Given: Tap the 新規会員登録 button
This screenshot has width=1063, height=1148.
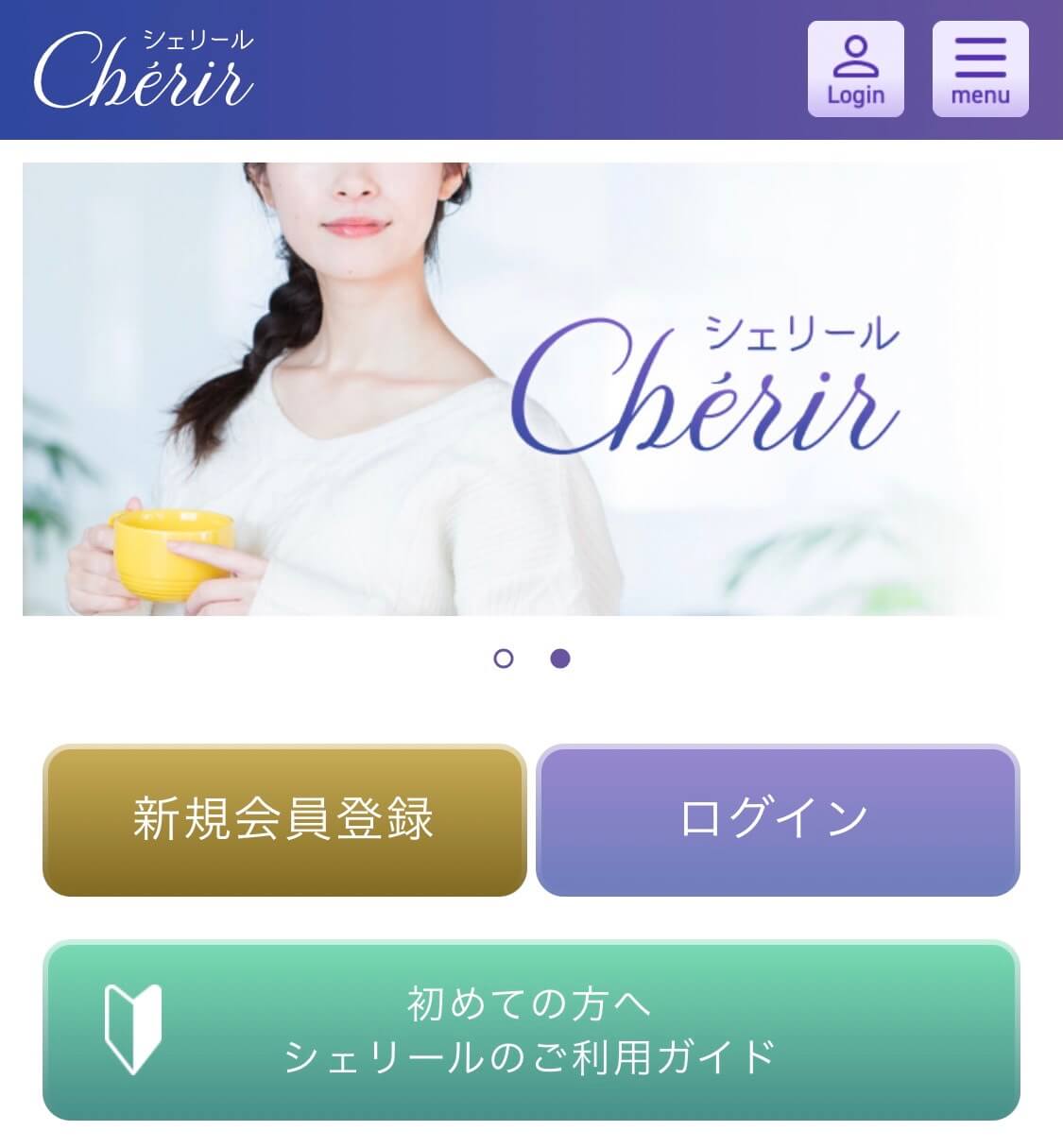Looking at the screenshot, I should pyautogui.click(x=283, y=819).
